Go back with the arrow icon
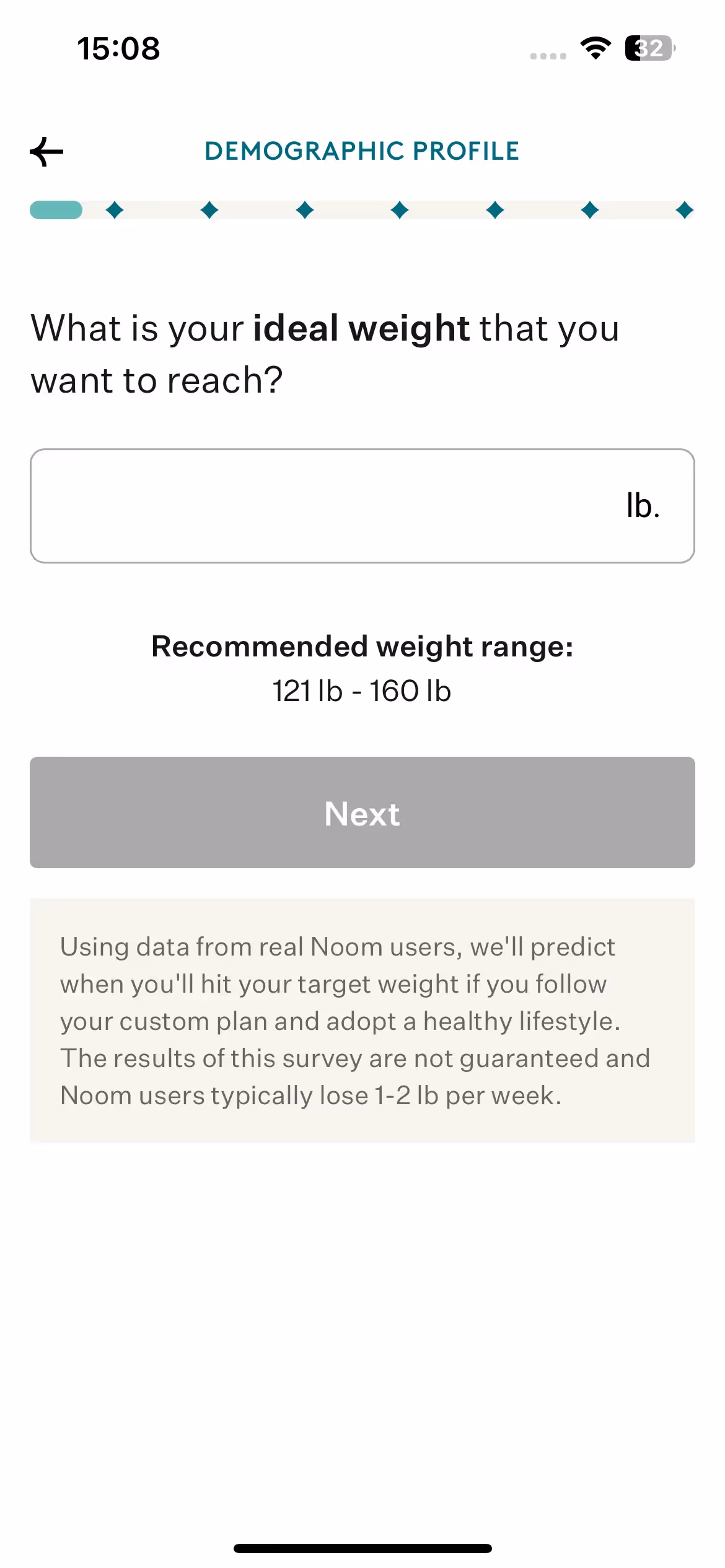 [x=46, y=152]
